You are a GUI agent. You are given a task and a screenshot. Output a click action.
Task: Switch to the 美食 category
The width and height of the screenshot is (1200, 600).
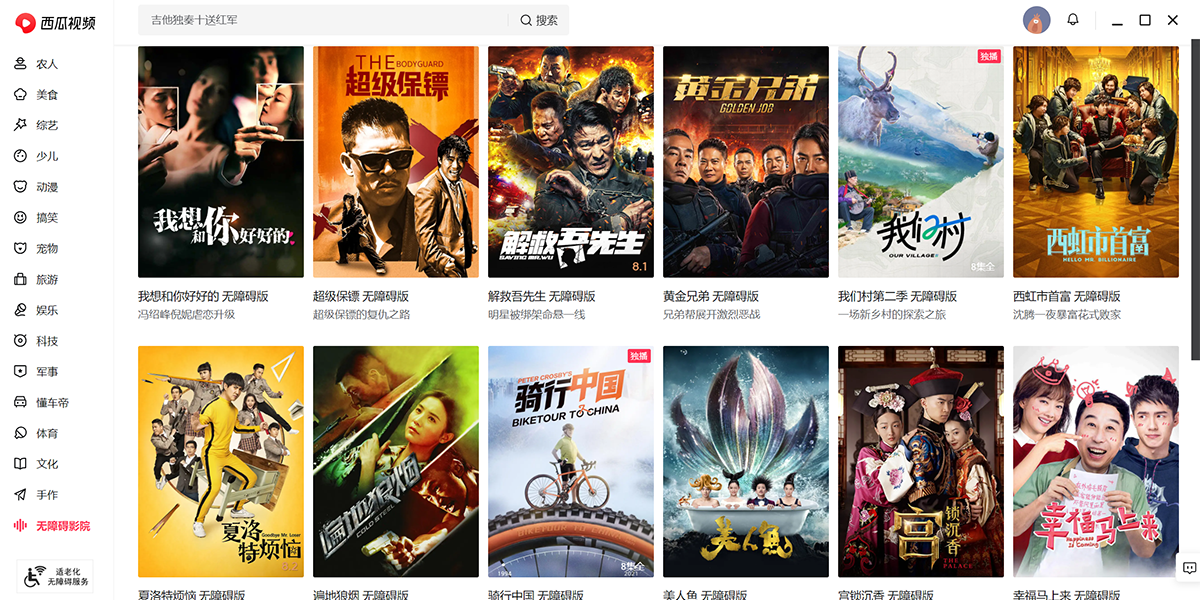click(46, 95)
